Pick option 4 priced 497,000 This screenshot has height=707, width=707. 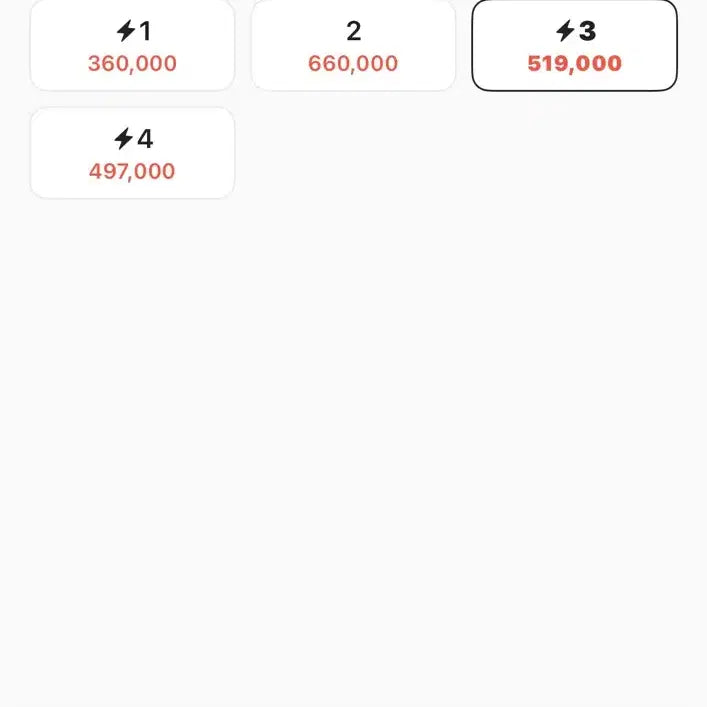click(132, 153)
